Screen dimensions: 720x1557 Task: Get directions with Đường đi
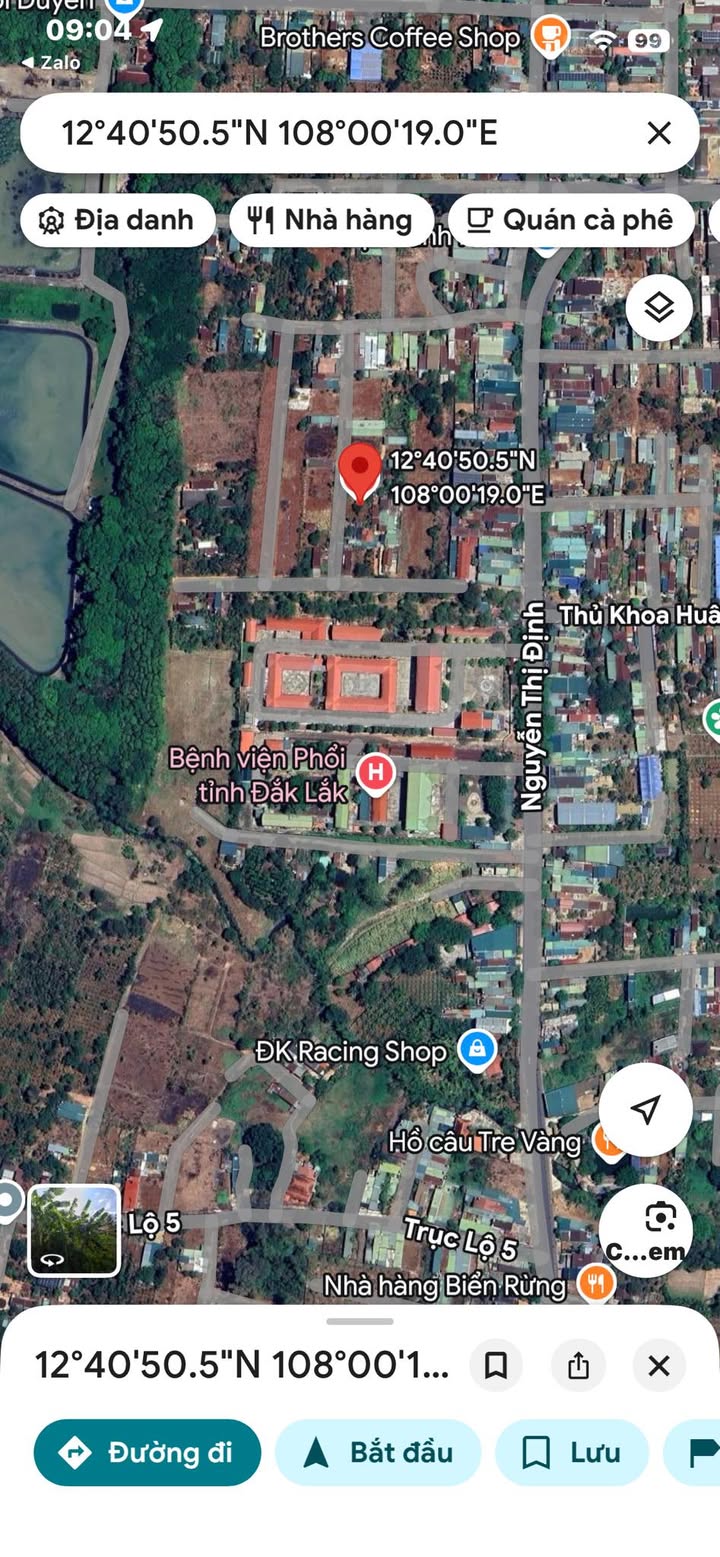pos(147,1452)
